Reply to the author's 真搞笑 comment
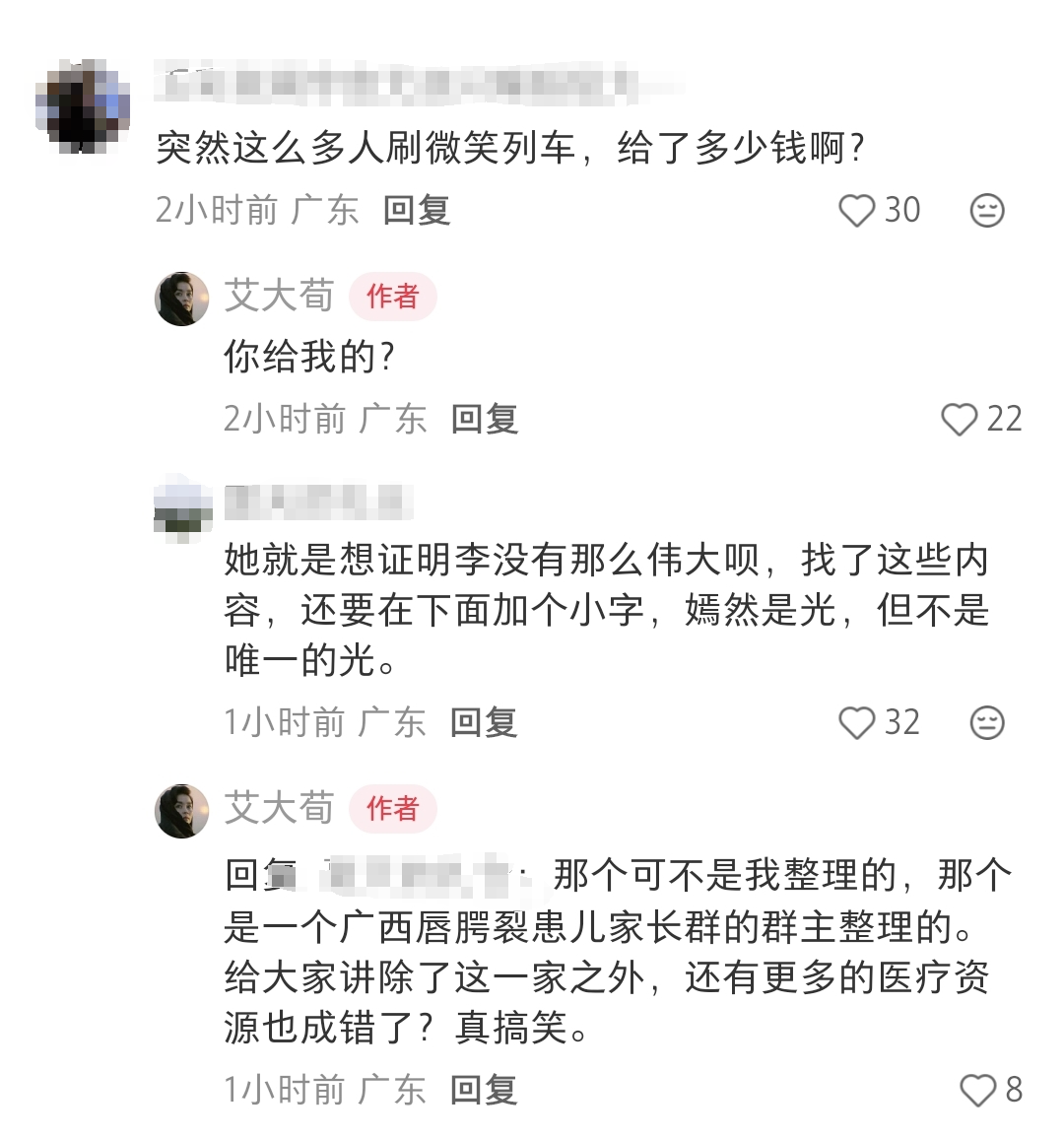Screen dimensions: 1064x1139 tap(484, 1091)
